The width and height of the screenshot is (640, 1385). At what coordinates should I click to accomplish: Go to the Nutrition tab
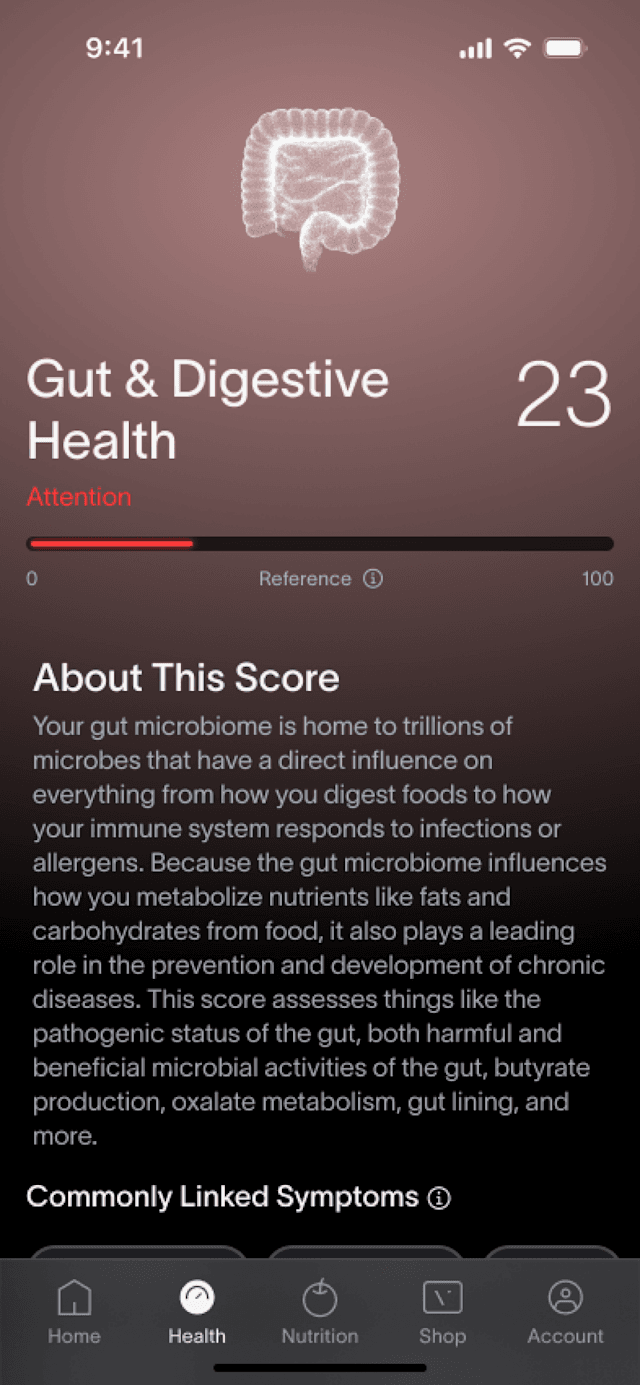(319, 1312)
